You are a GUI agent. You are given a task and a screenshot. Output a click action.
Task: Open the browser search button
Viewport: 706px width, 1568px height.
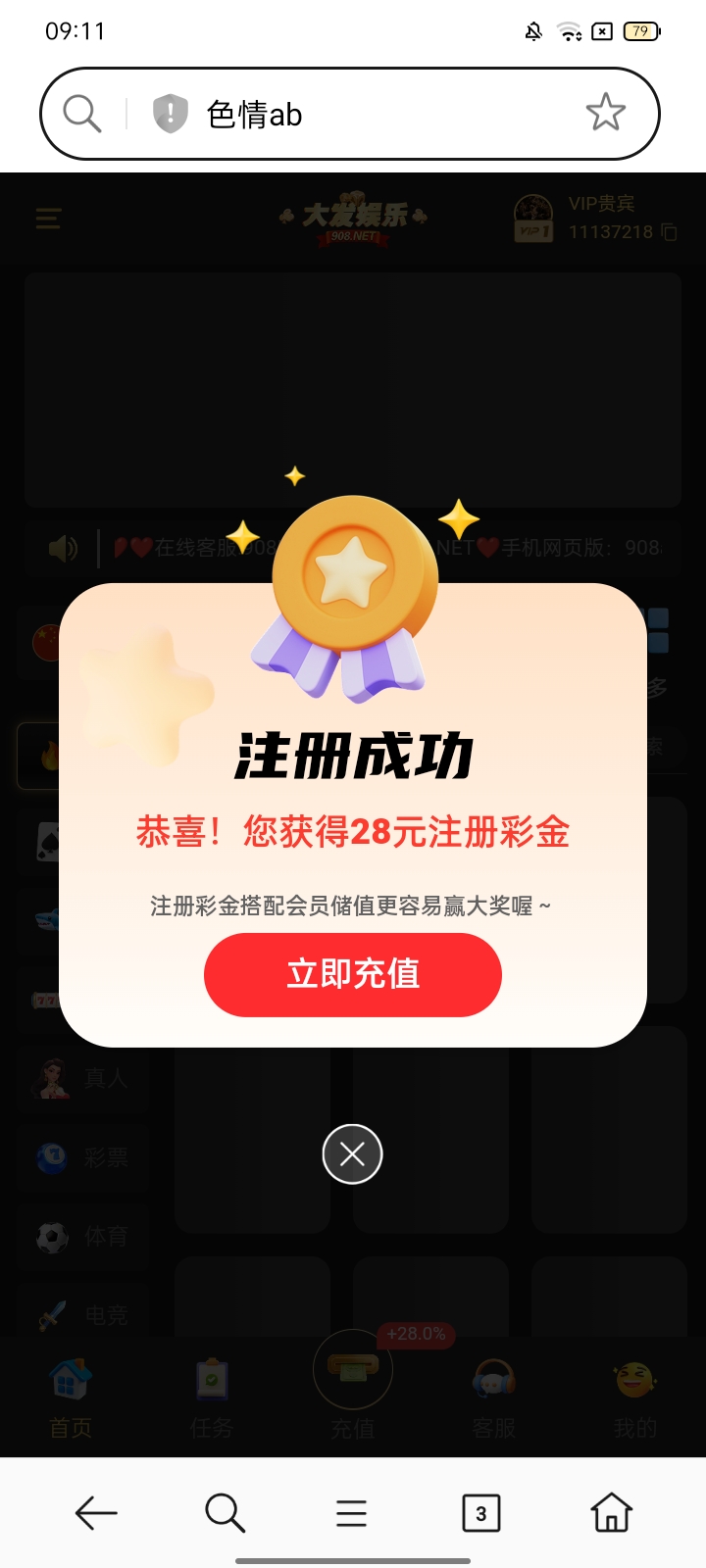tap(225, 1513)
